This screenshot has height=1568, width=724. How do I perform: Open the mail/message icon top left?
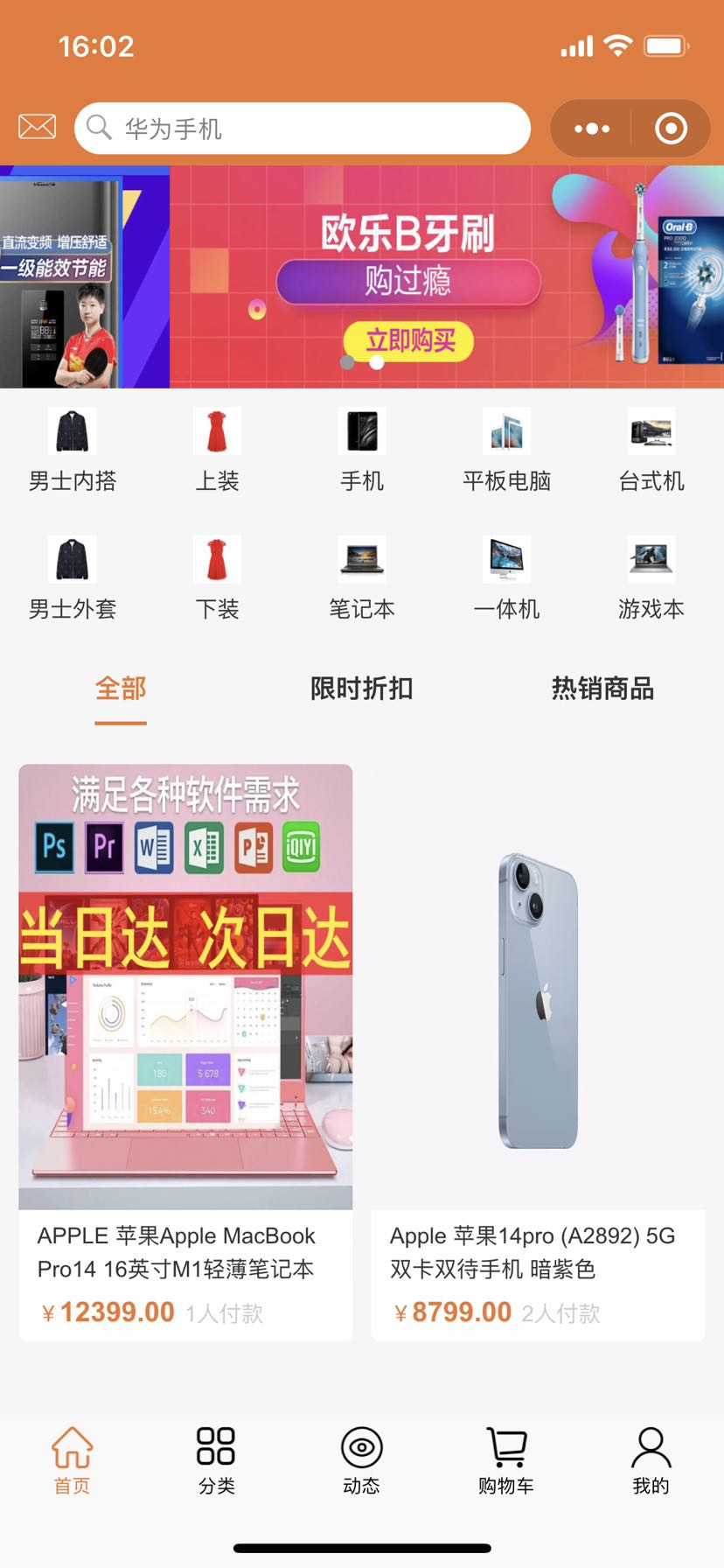click(x=35, y=128)
